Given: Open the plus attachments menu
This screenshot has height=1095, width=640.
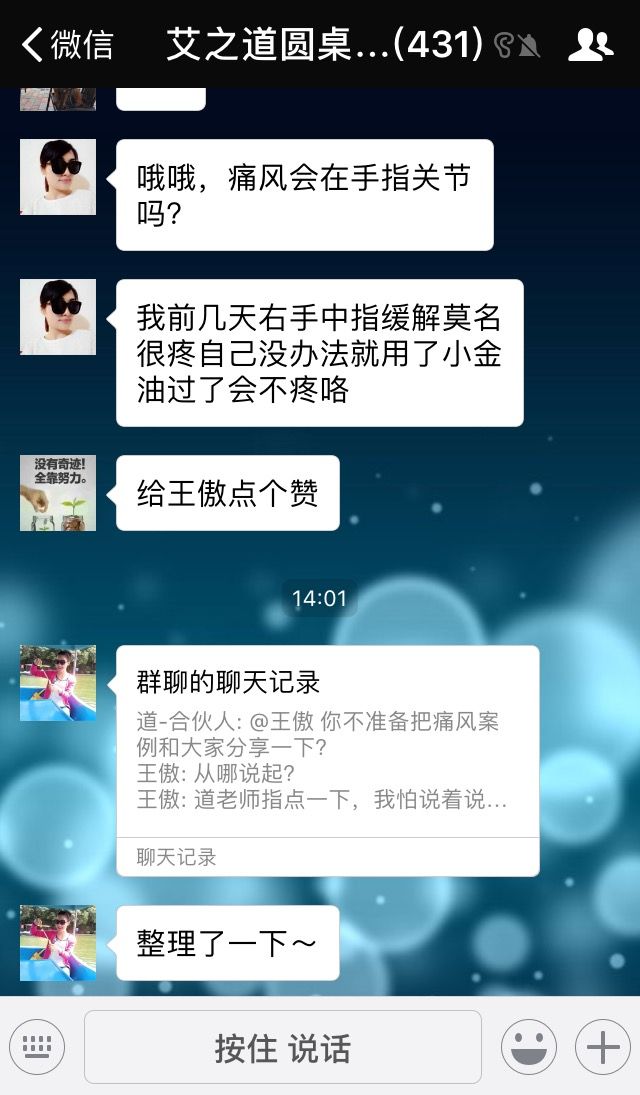Looking at the screenshot, I should point(602,1047).
